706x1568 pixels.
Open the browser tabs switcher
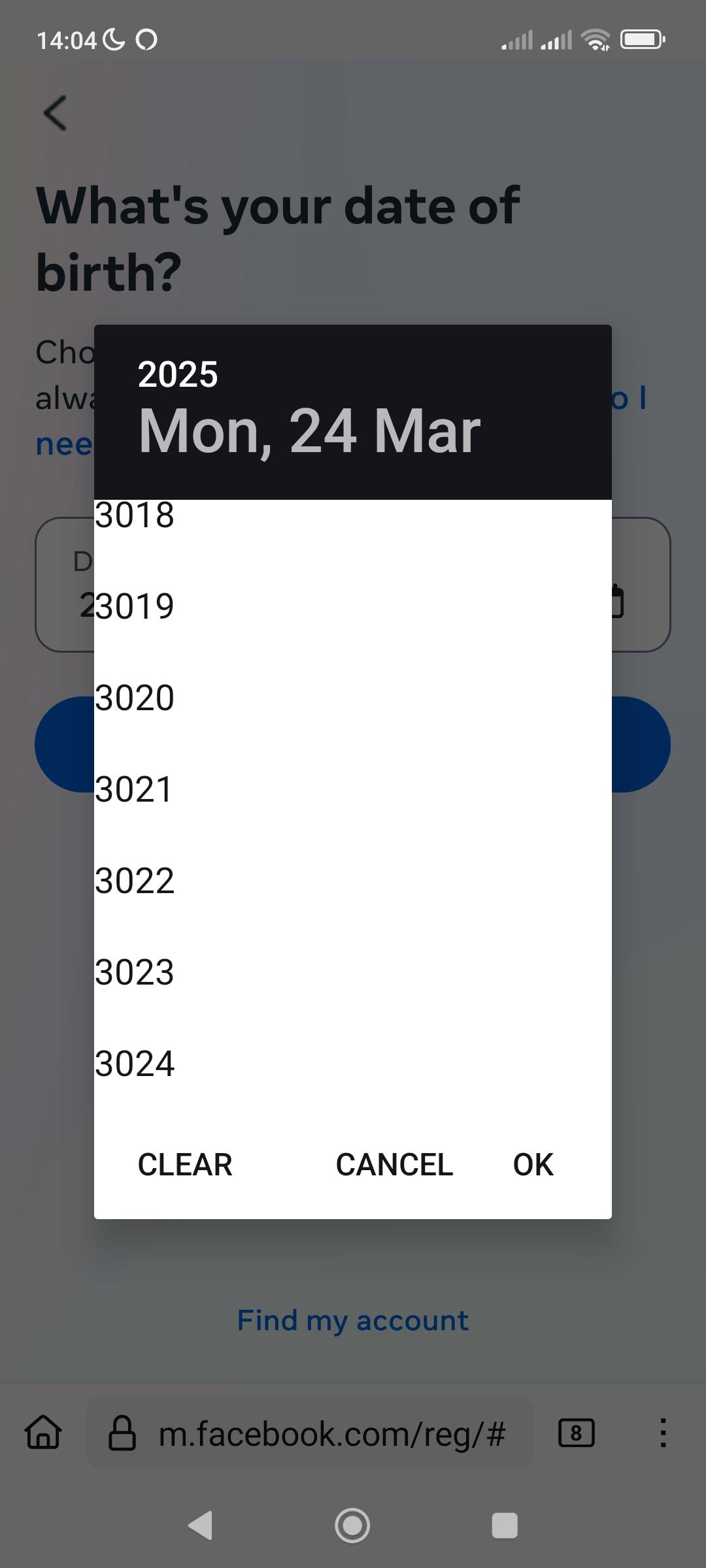576,1433
